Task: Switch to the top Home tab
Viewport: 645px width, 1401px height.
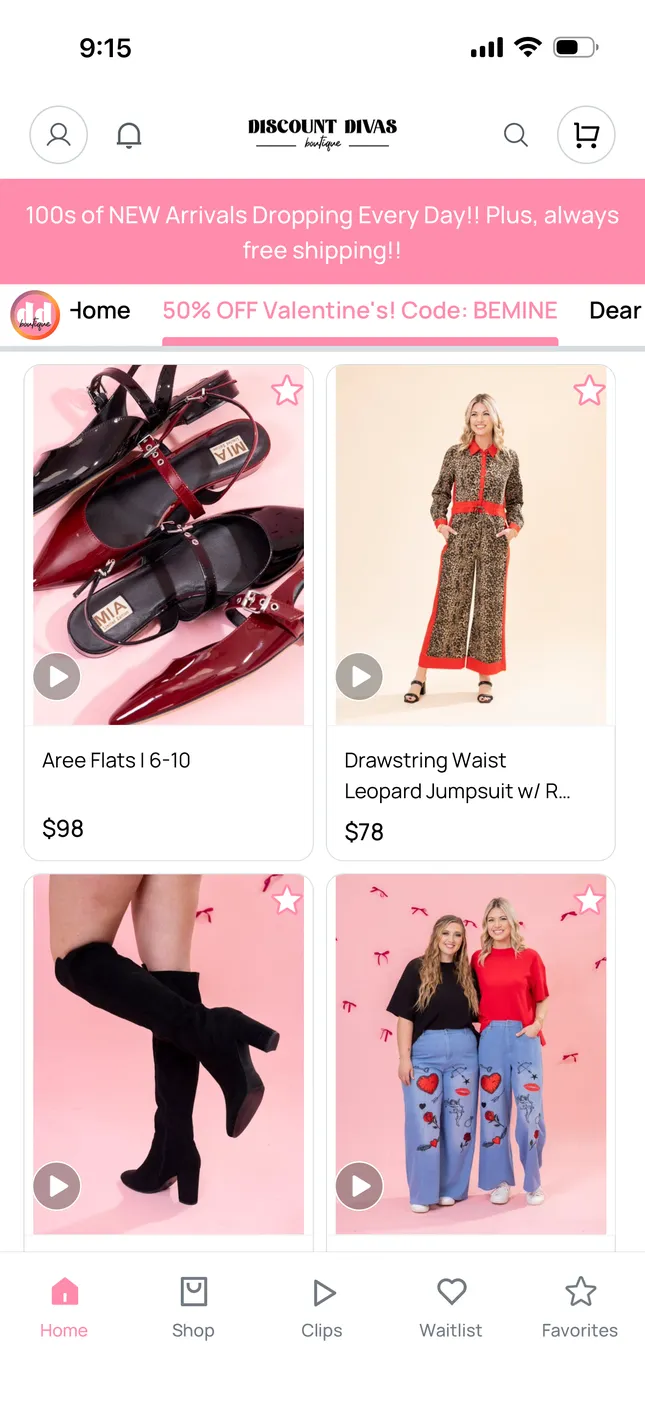Action: coord(101,311)
